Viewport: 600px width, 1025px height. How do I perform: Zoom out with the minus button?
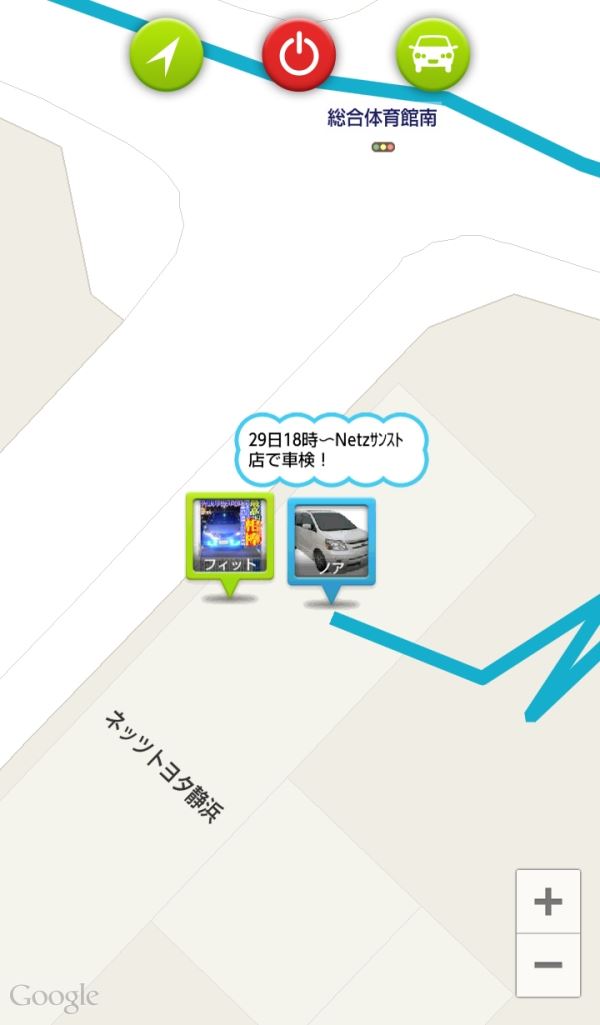pyautogui.click(x=548, y=965)
